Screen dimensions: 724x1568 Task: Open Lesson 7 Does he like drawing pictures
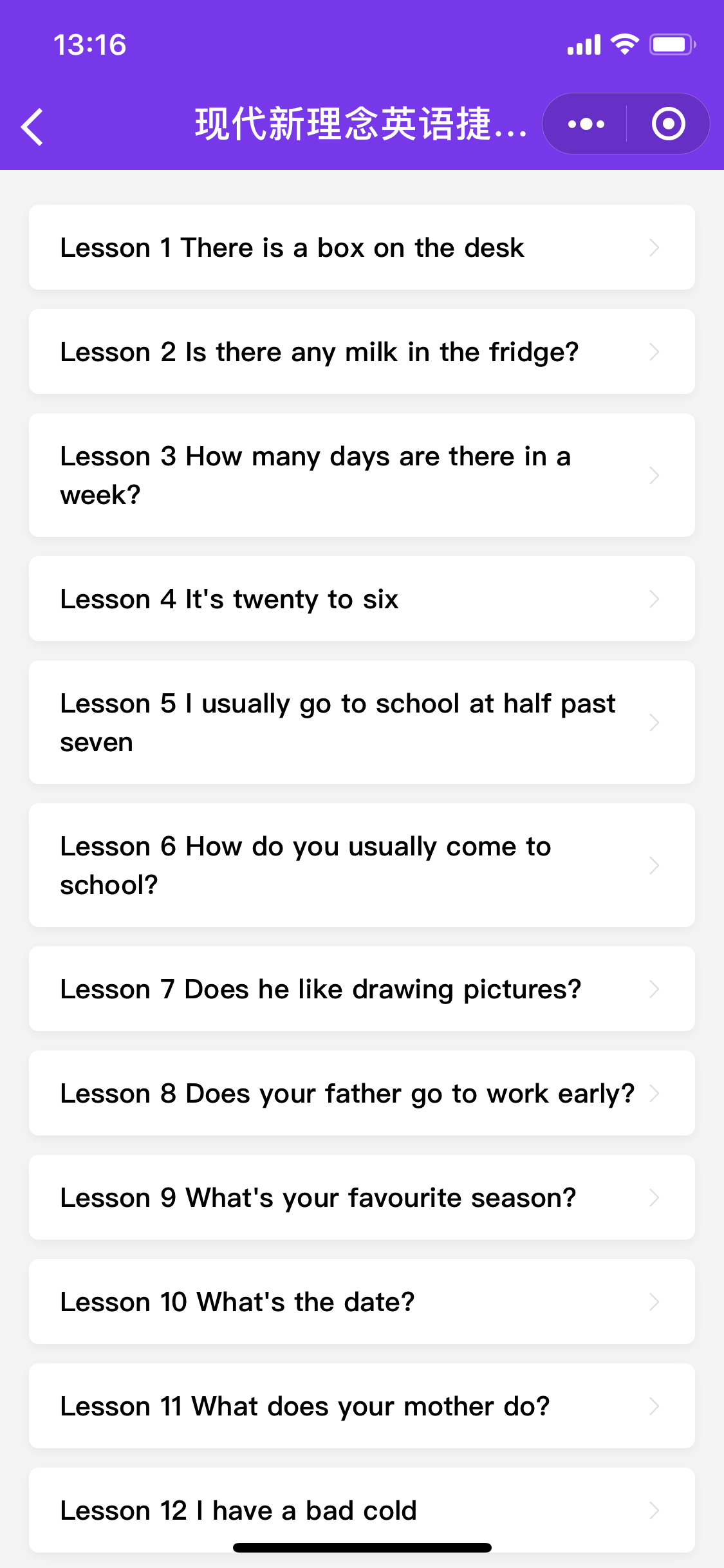point(362,989)
